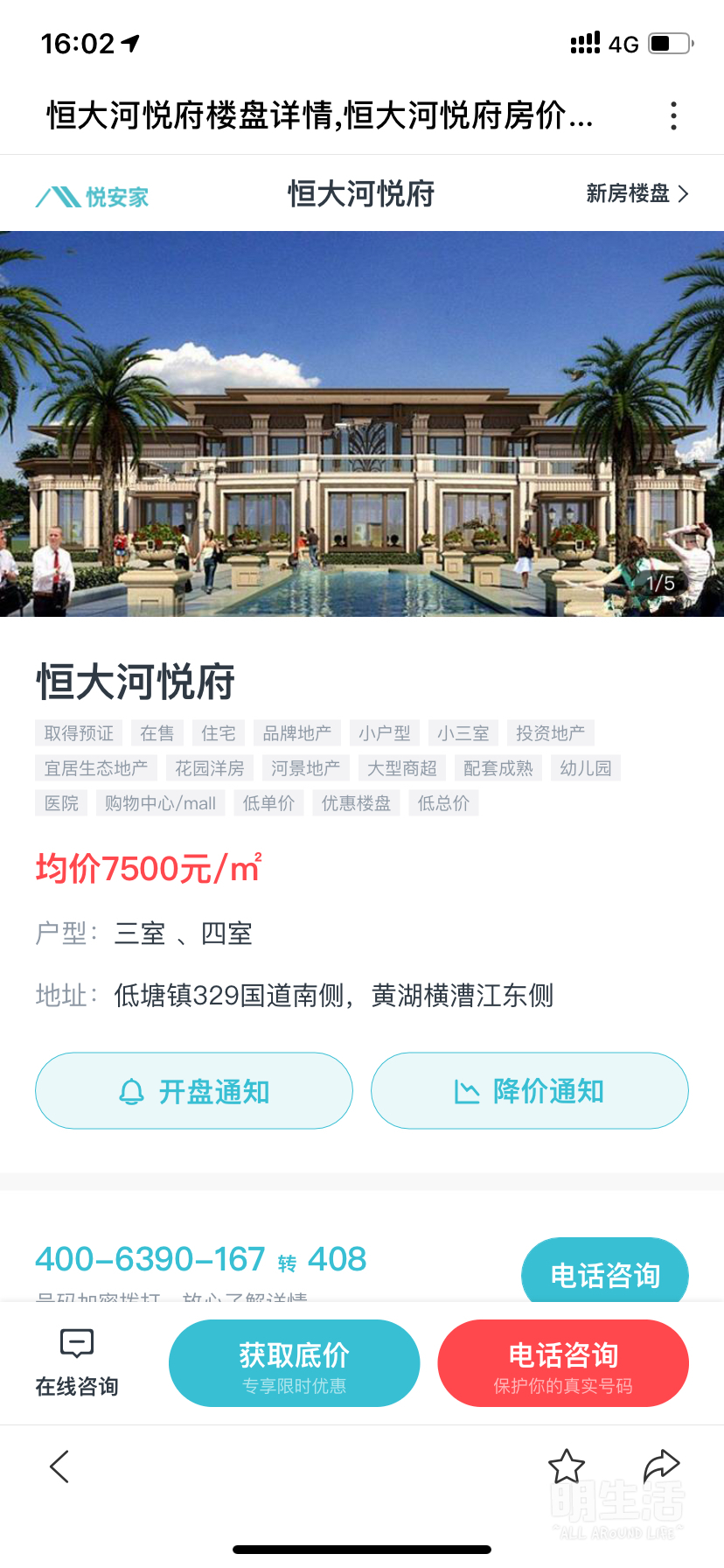Viewport: 724px width, 1568px height.
Task: Subscribe to 降价通知 alerts
Action: point(530,1091)
